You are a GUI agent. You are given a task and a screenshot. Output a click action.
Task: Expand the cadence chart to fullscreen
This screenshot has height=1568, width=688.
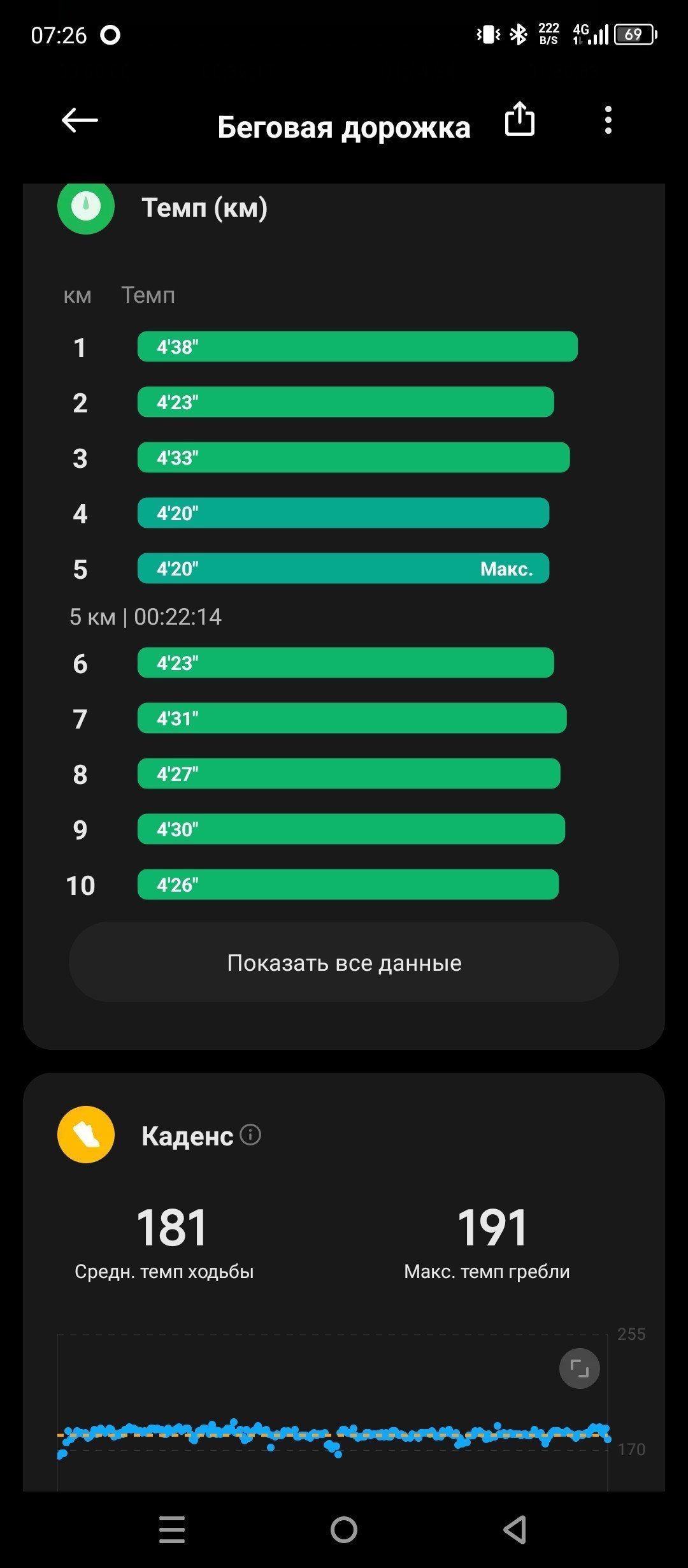point(579,1368)
